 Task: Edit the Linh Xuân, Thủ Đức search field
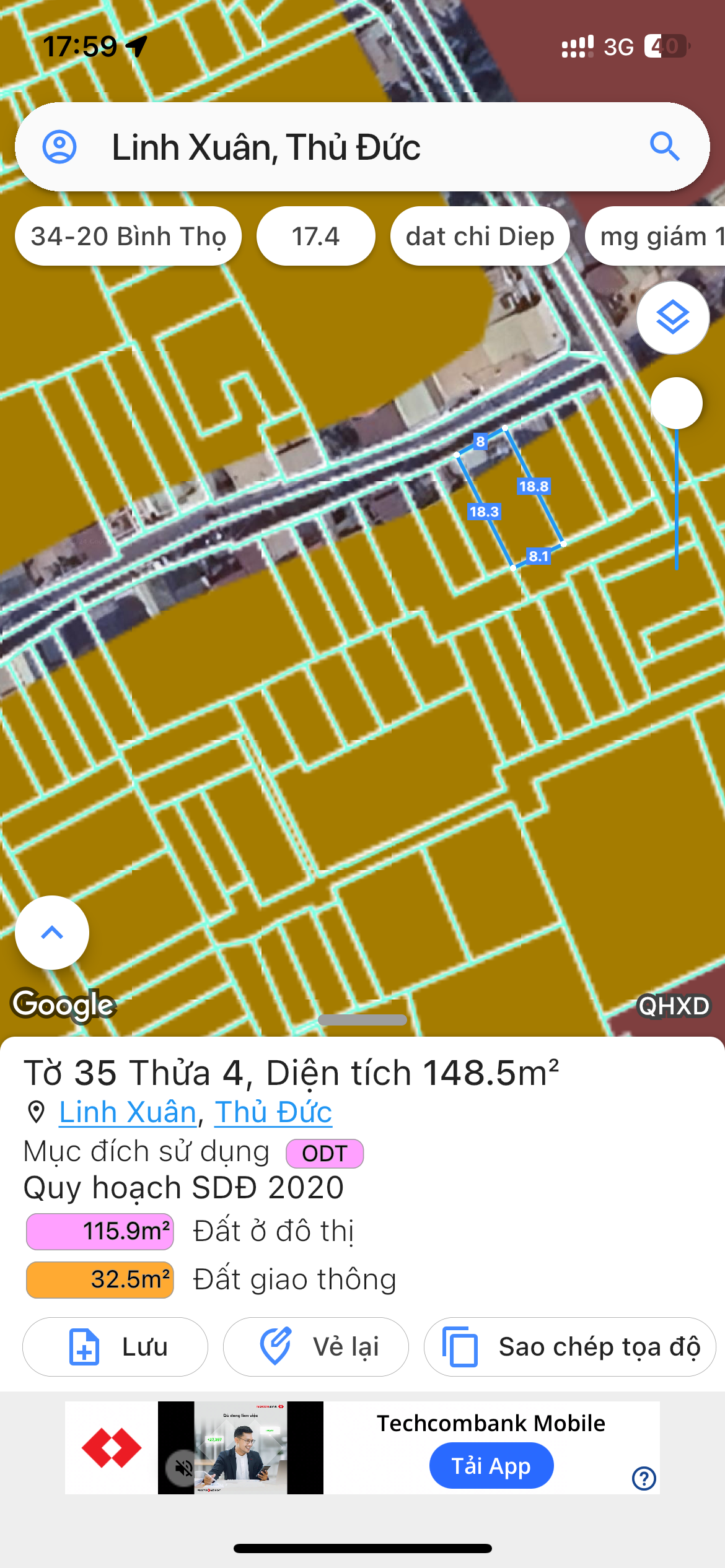[362, 147]
